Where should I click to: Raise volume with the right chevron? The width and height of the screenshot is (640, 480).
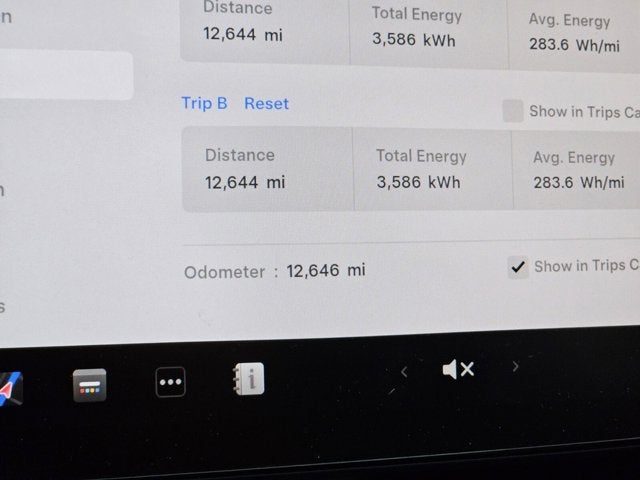pos(516,367)
